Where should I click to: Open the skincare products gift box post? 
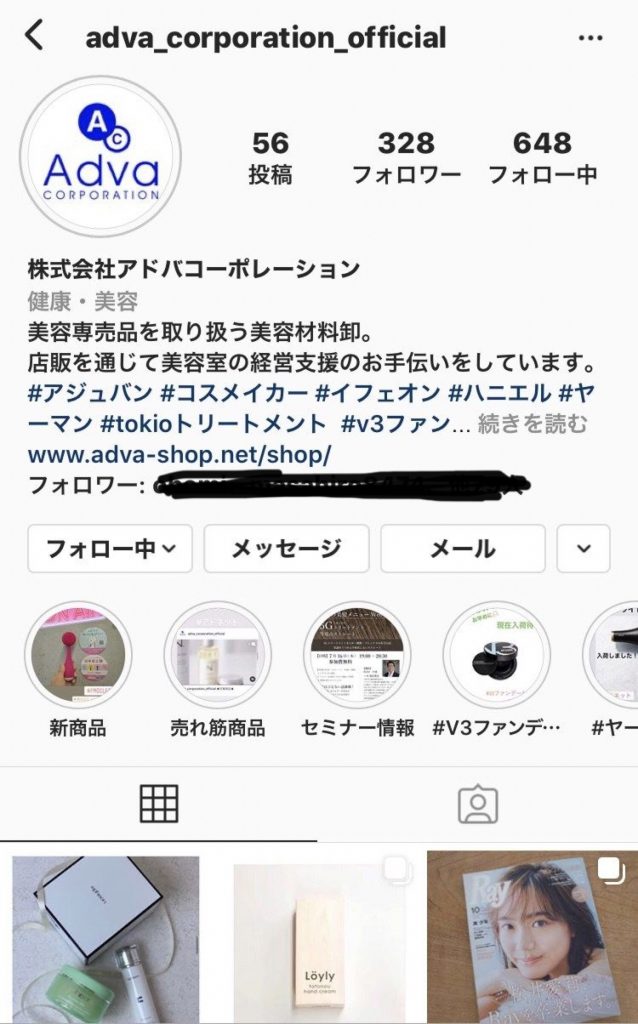[105, 938]
